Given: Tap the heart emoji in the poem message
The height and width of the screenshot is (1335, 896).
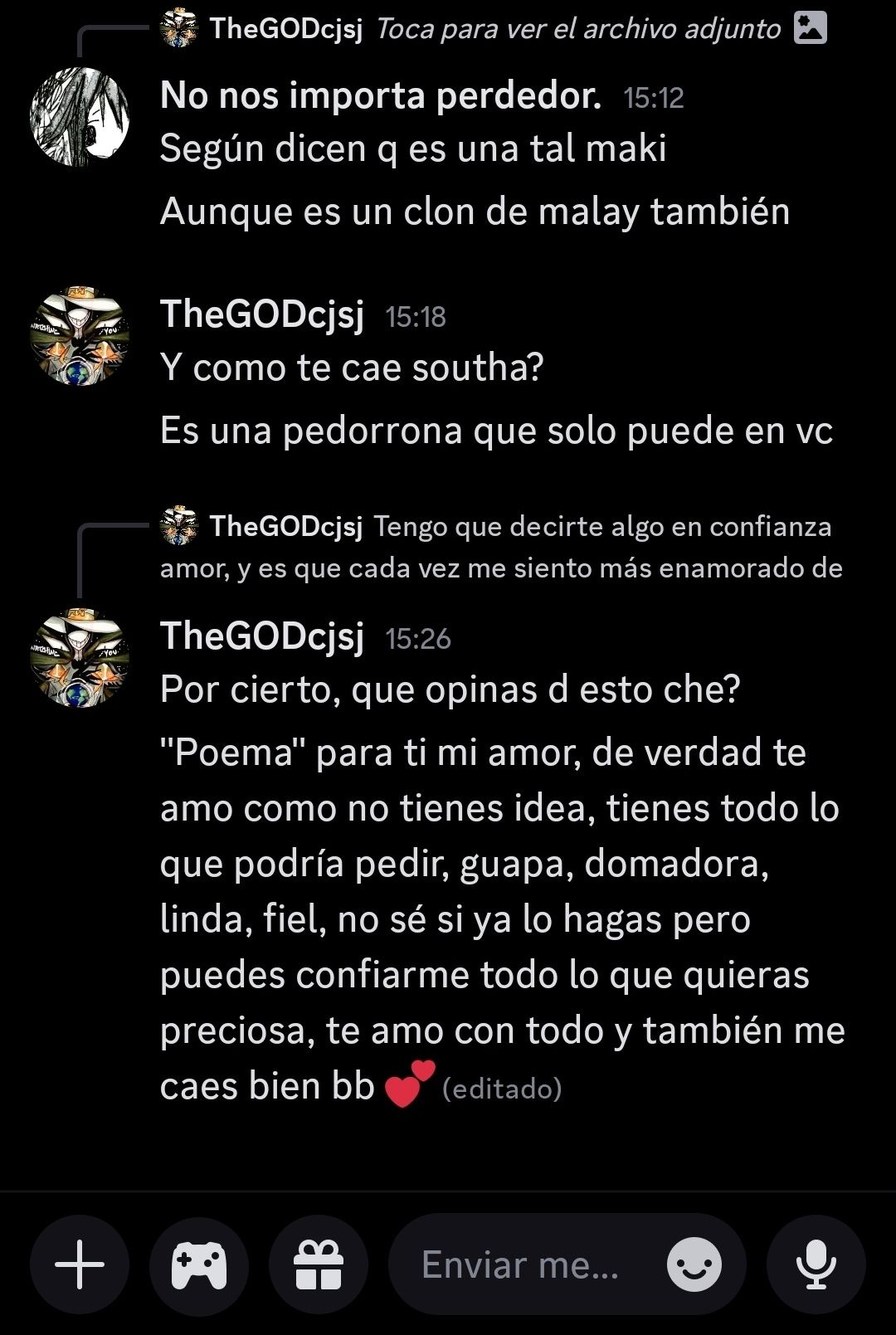Looking at the screenshot, I should [402, 1082].
